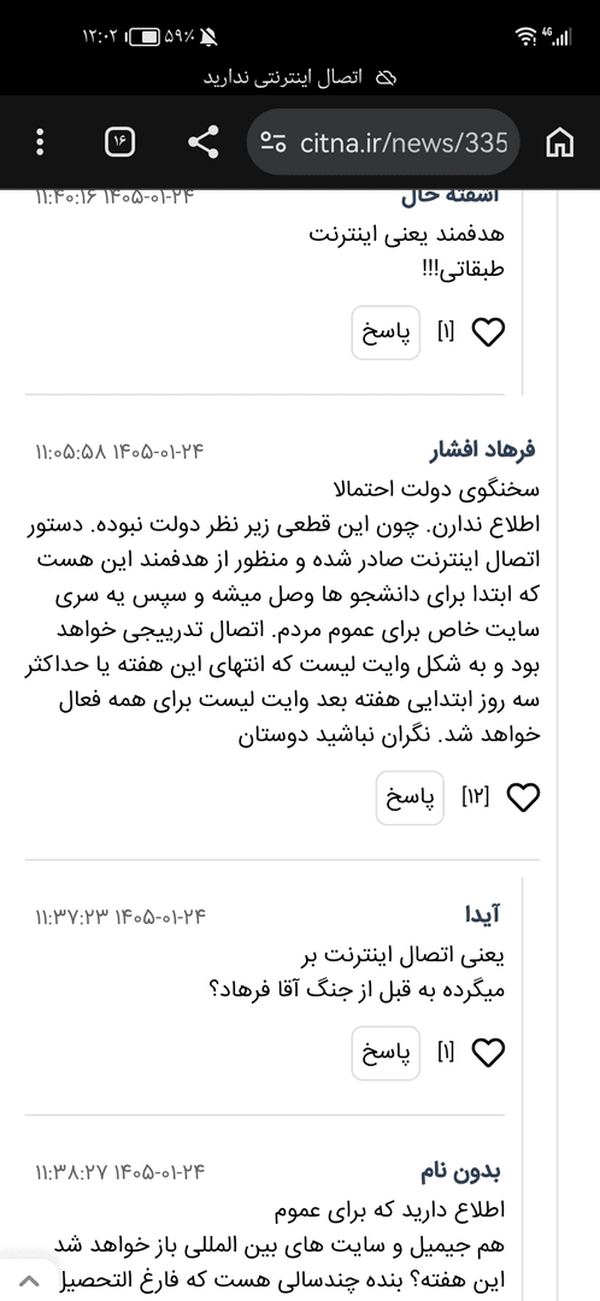Like فرهاد افشار's comment
The height and width of the screenshot is (1301, 600).
523,797
